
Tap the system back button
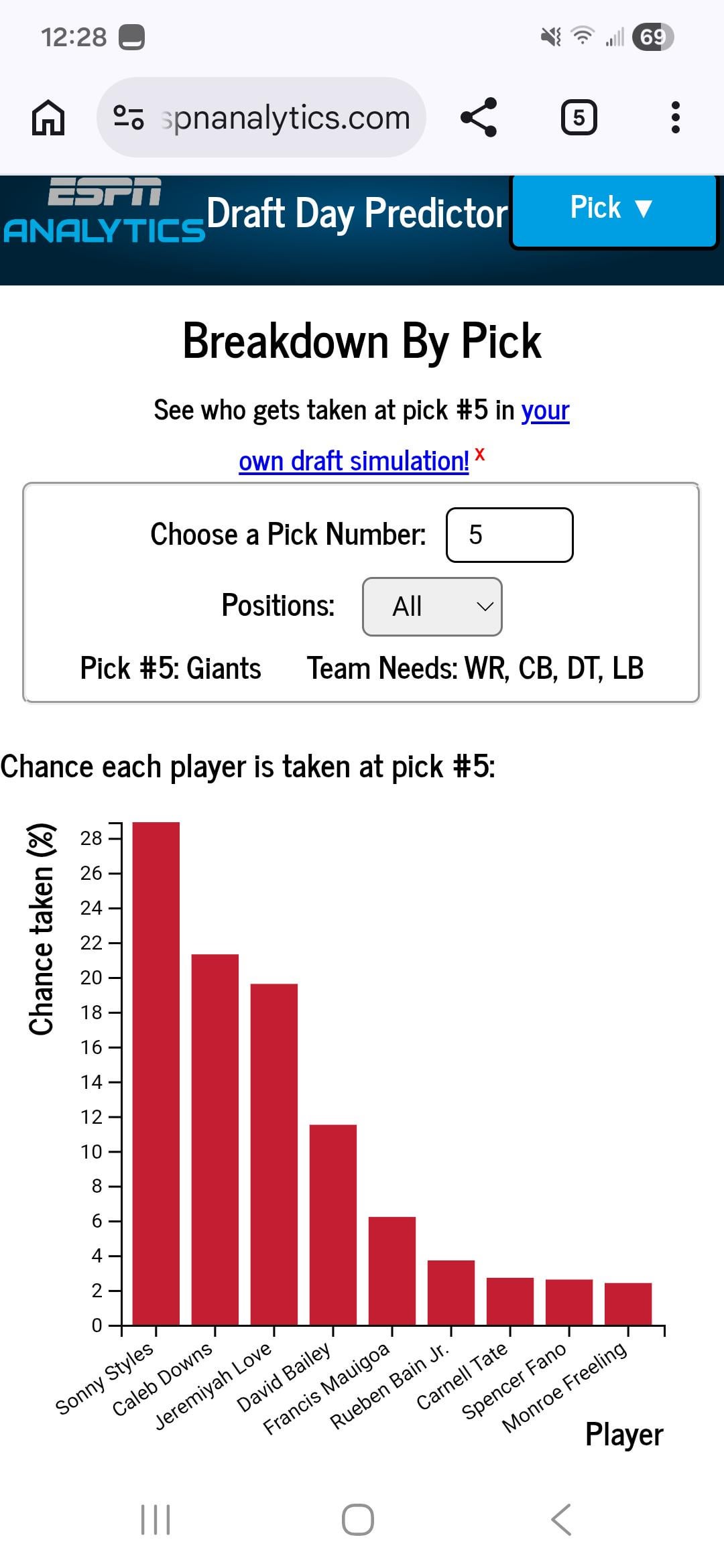(x=561, y=1519)
